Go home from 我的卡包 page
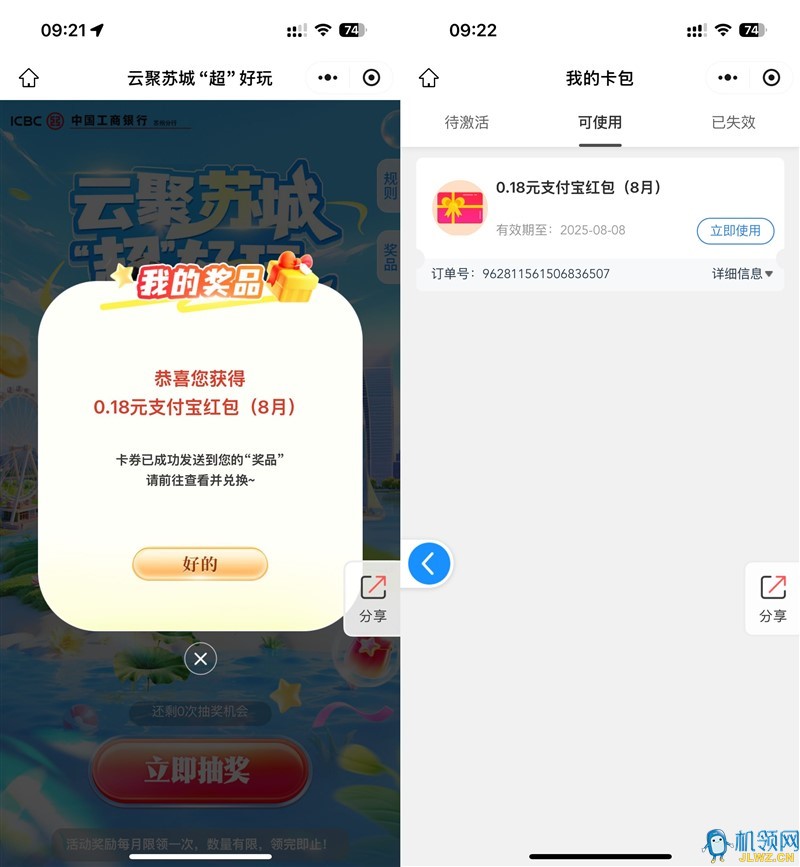Screen dimensions: 800x867 pyautogui.click(x=429, y=78)
